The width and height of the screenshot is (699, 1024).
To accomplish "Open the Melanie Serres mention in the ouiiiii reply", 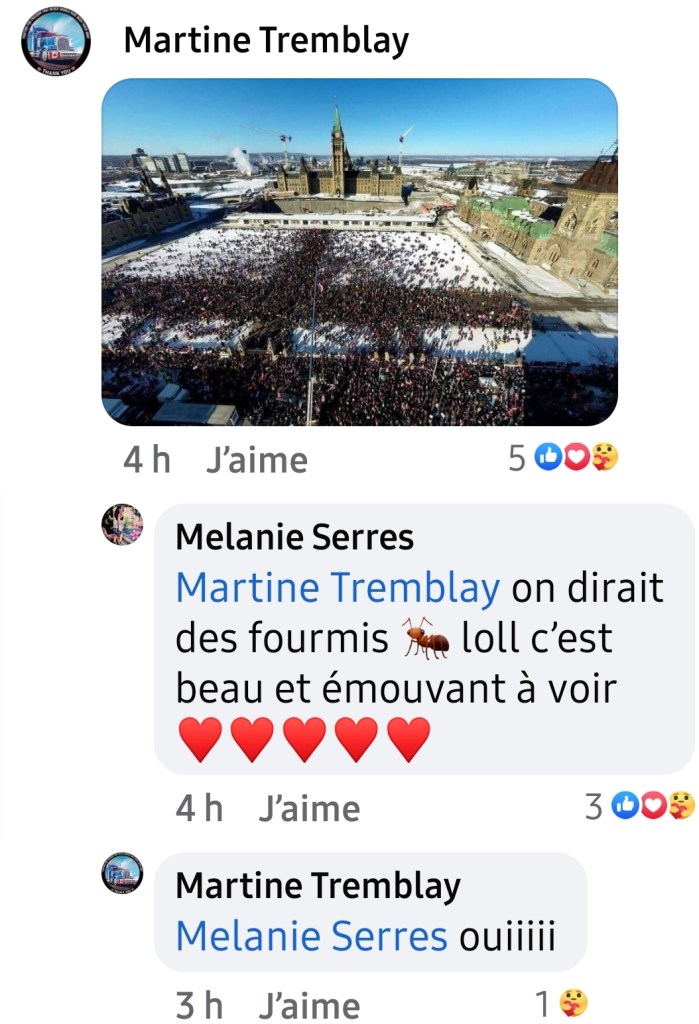I will (311, 937).
